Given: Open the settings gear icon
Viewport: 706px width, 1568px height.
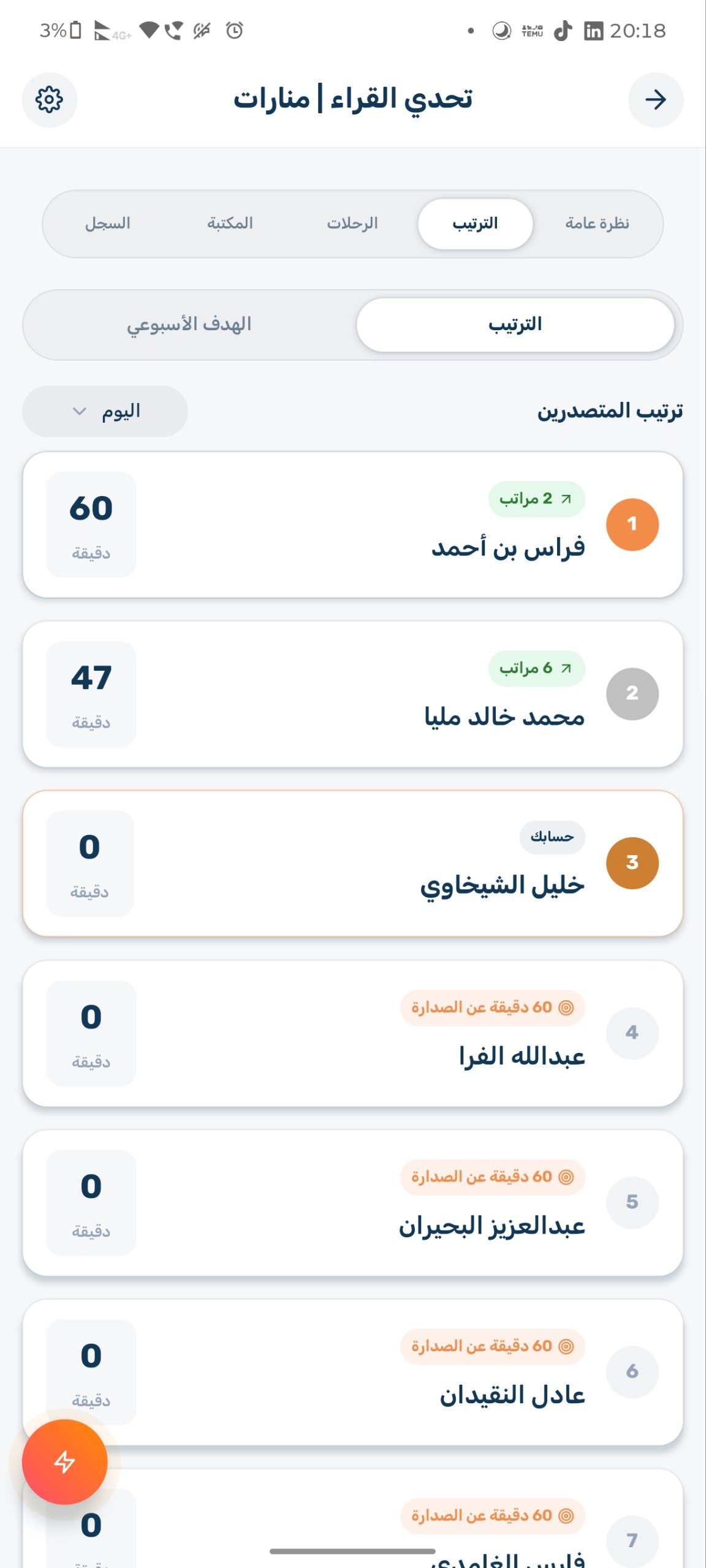Looking at the screenshot, I should [49, 99].
